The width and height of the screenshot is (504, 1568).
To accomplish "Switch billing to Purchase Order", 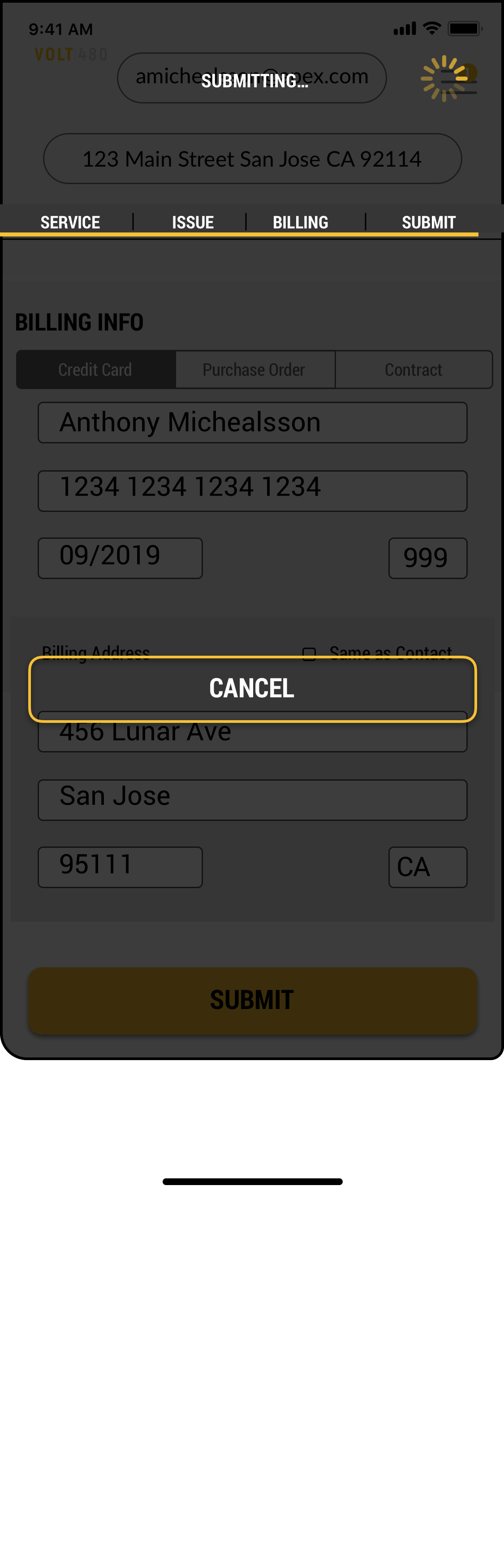I will tap(254, 369).
